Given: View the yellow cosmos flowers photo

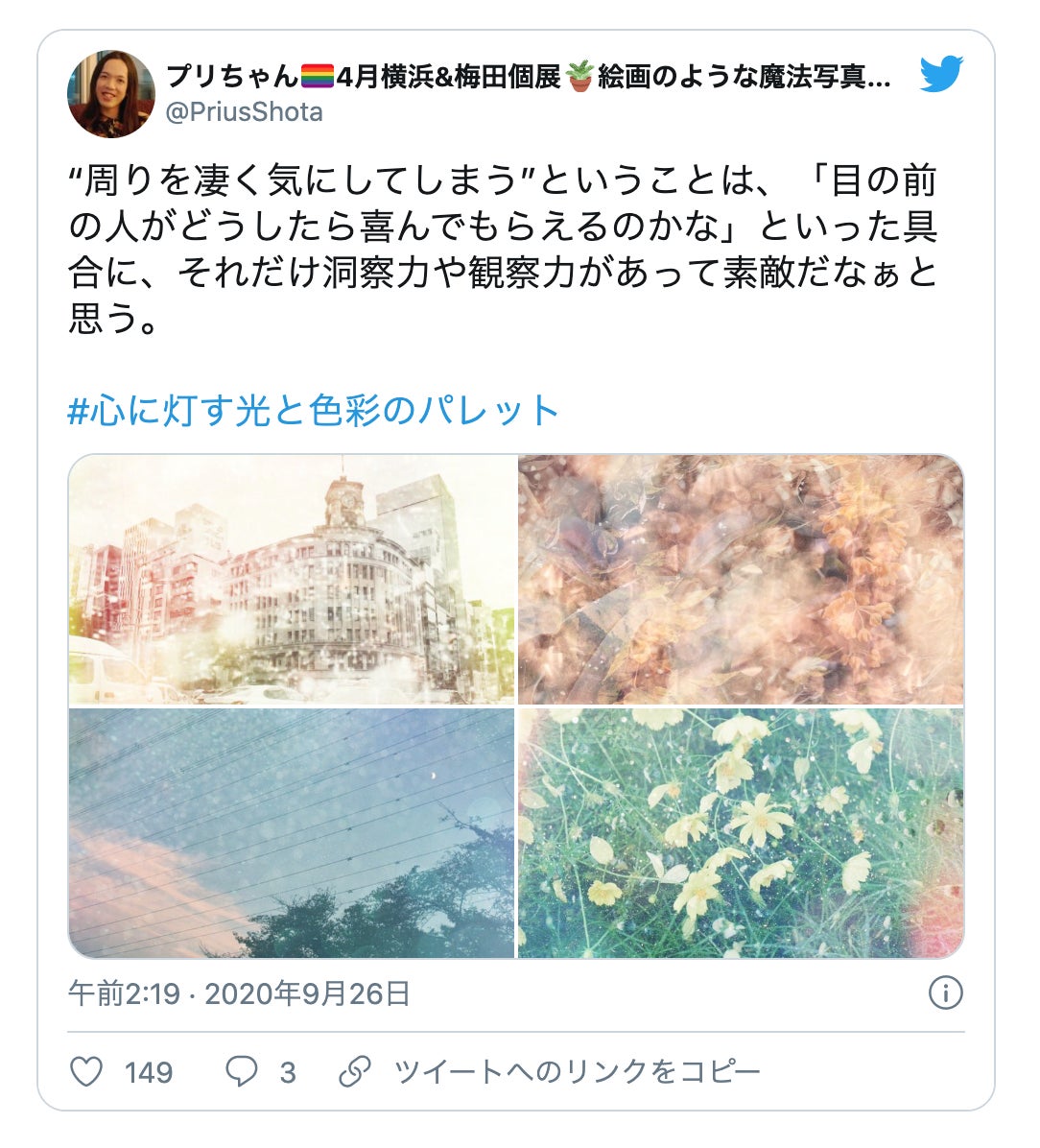Looking at the screenshot, I should tap(741, 833).
